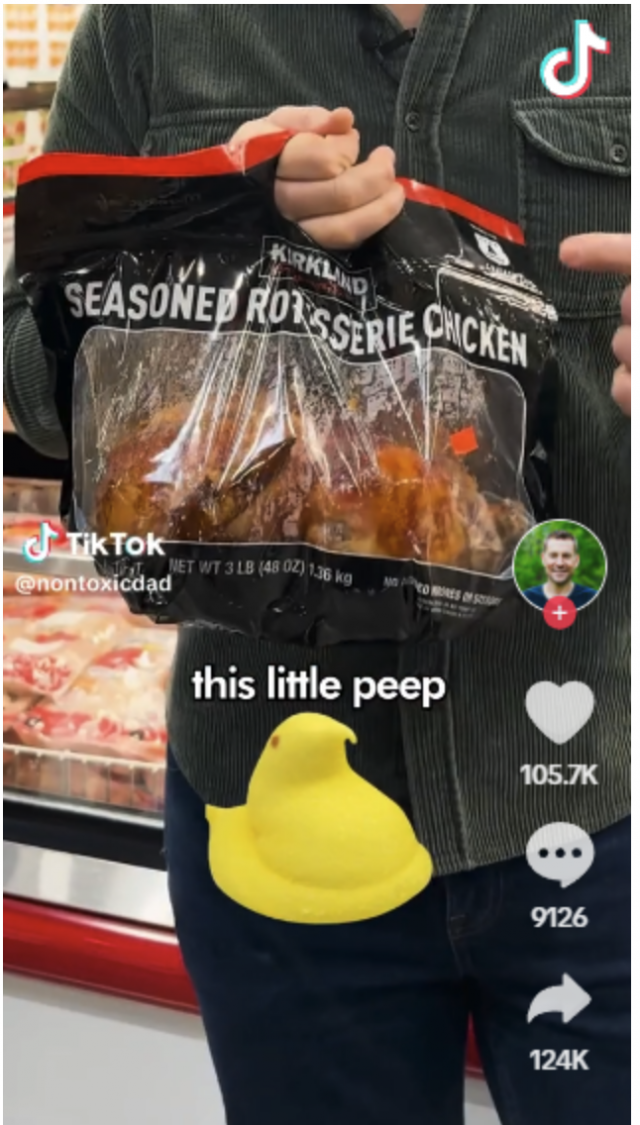
Task: Share this video via the arrow icon
Action: tap(559, 999)
